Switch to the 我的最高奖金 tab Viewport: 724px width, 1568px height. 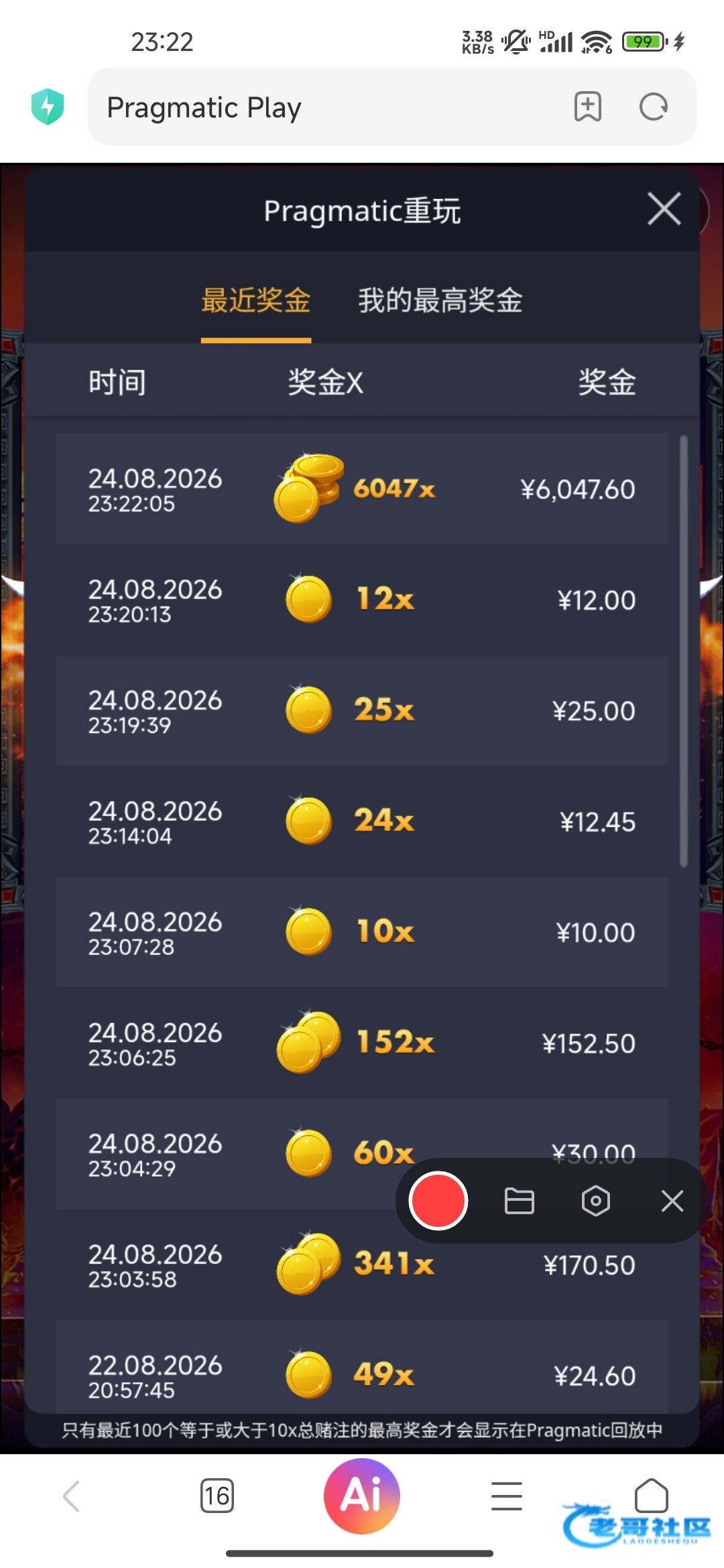(x=440, y=300)
